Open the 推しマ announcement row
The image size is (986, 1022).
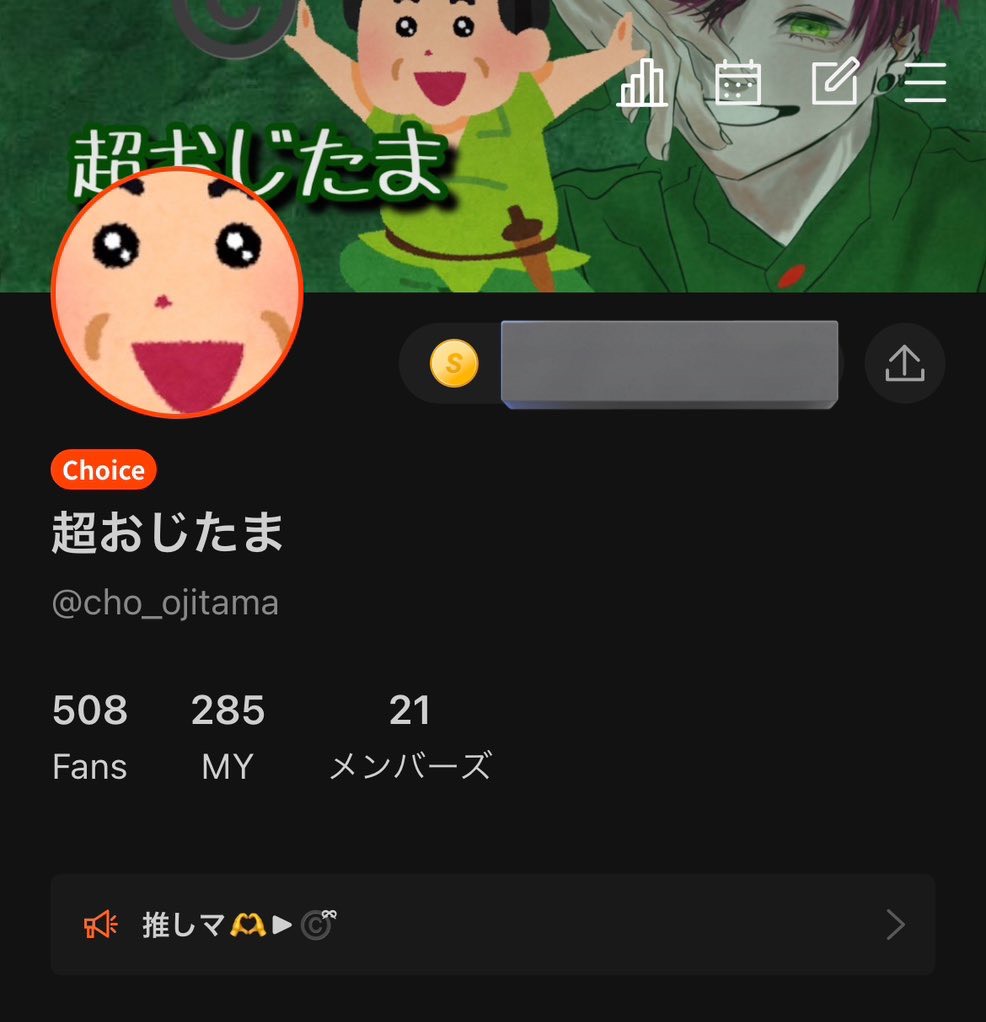click(493, 925)
